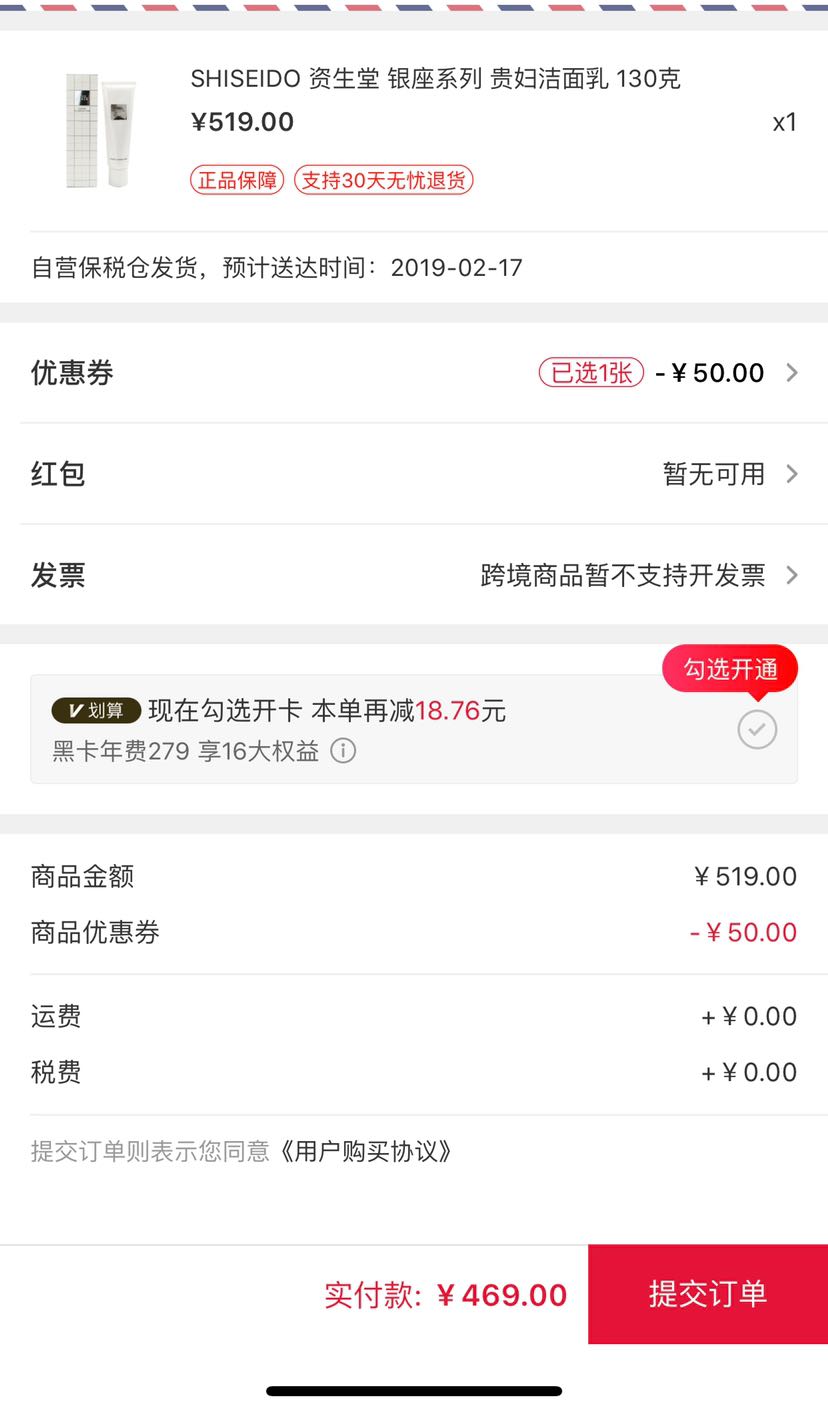Select the 暂无可用 red packet entry
Image resolution: width=828 pixels, height=1412 pixels.
tap(710, 474)
